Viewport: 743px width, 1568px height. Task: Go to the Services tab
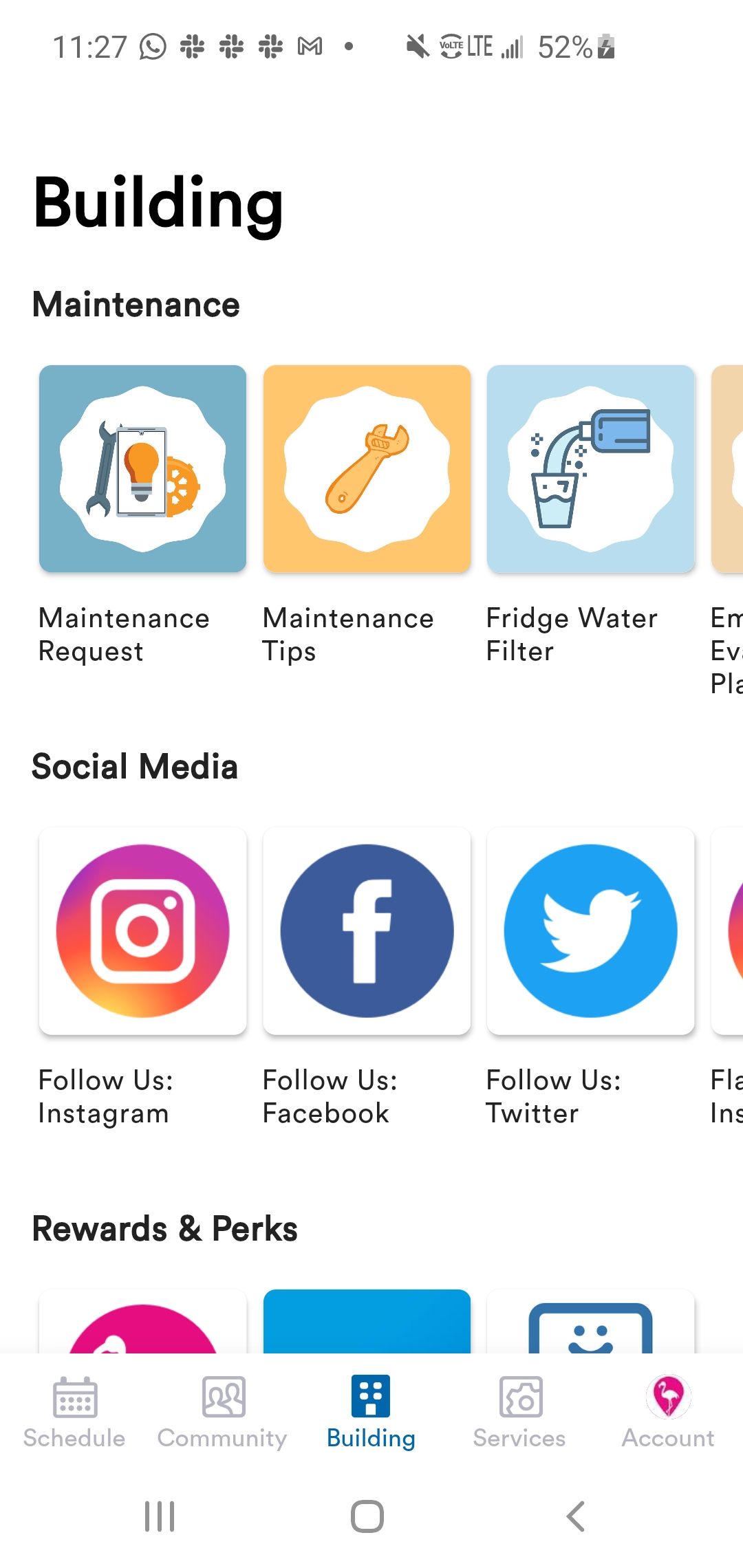coord(519,1413)
